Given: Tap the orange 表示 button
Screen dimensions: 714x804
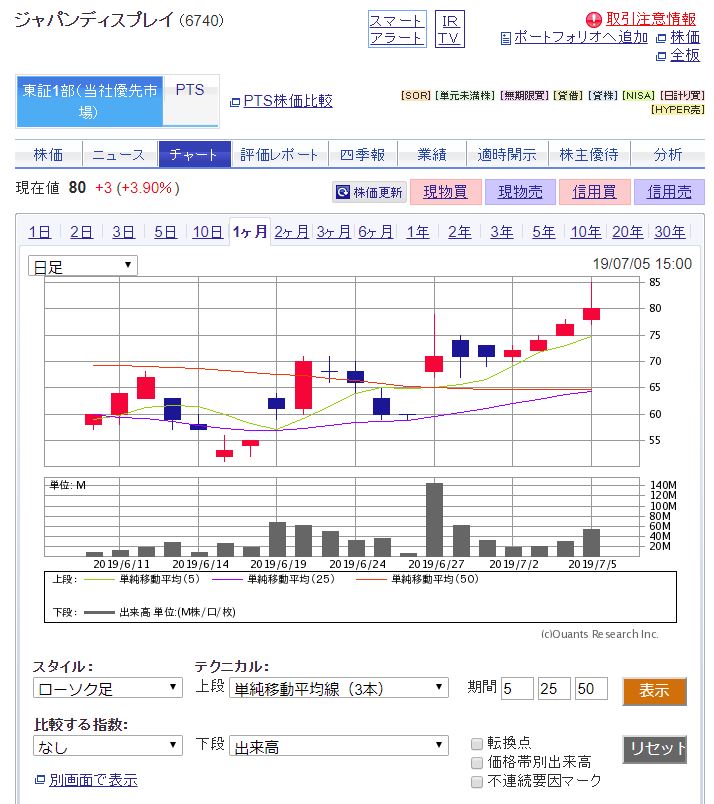Looking at the screenshot, I should [x=654, y=691].
